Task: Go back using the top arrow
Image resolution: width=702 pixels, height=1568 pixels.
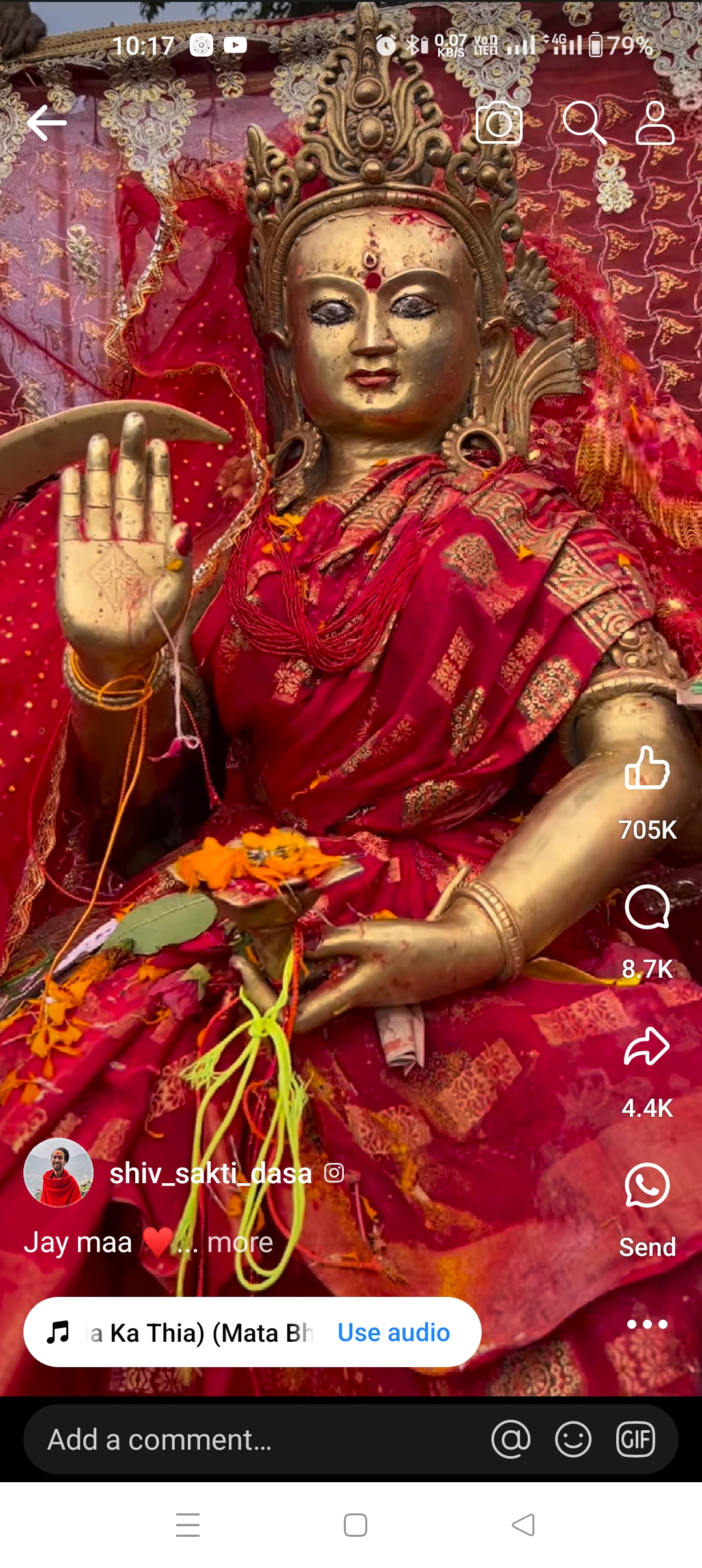Action: pyautogui.click(x=47, y=123)
